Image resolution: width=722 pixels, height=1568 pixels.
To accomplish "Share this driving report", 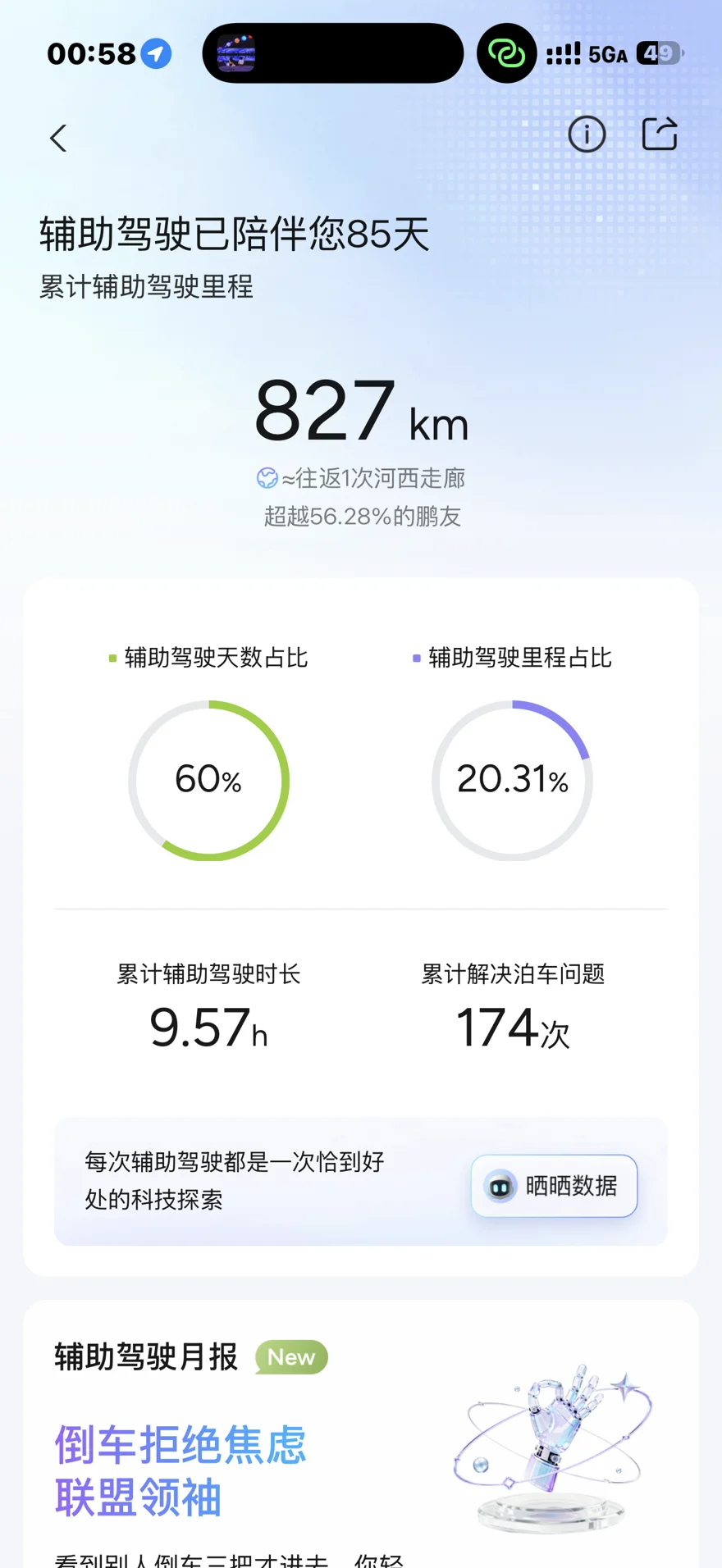I will coord(660,134).
